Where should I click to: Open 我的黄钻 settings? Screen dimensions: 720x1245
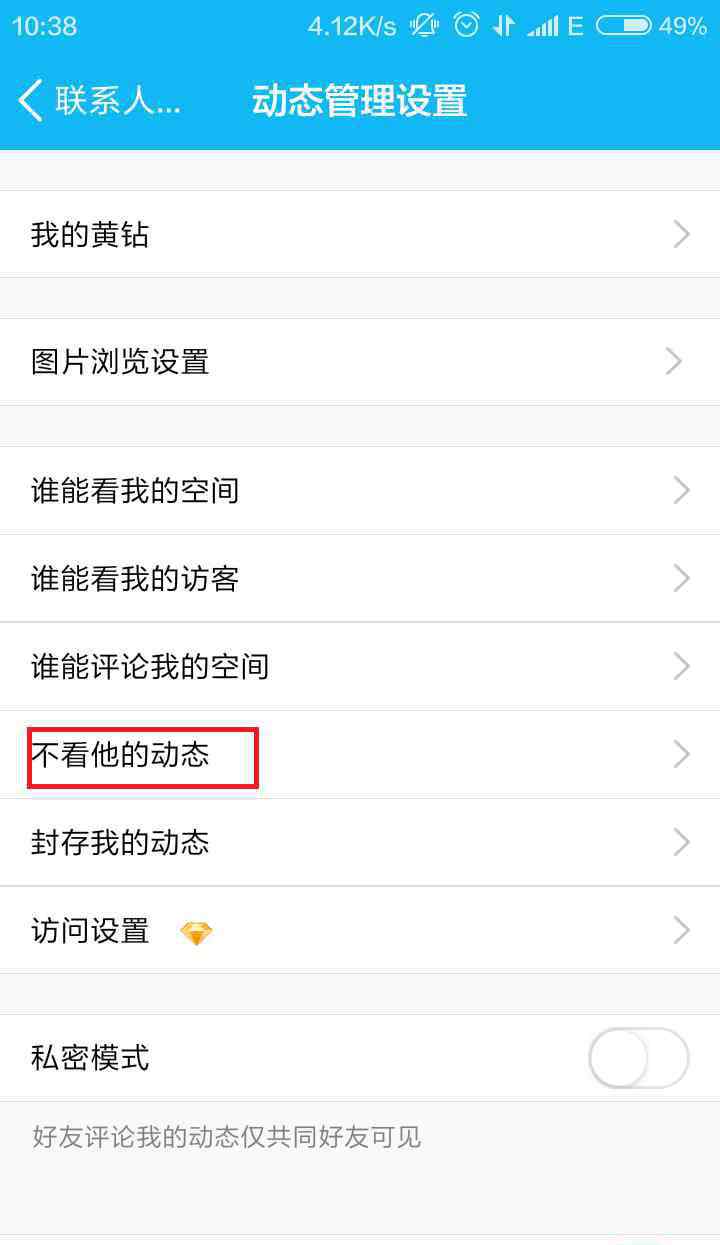pos(360,235)
